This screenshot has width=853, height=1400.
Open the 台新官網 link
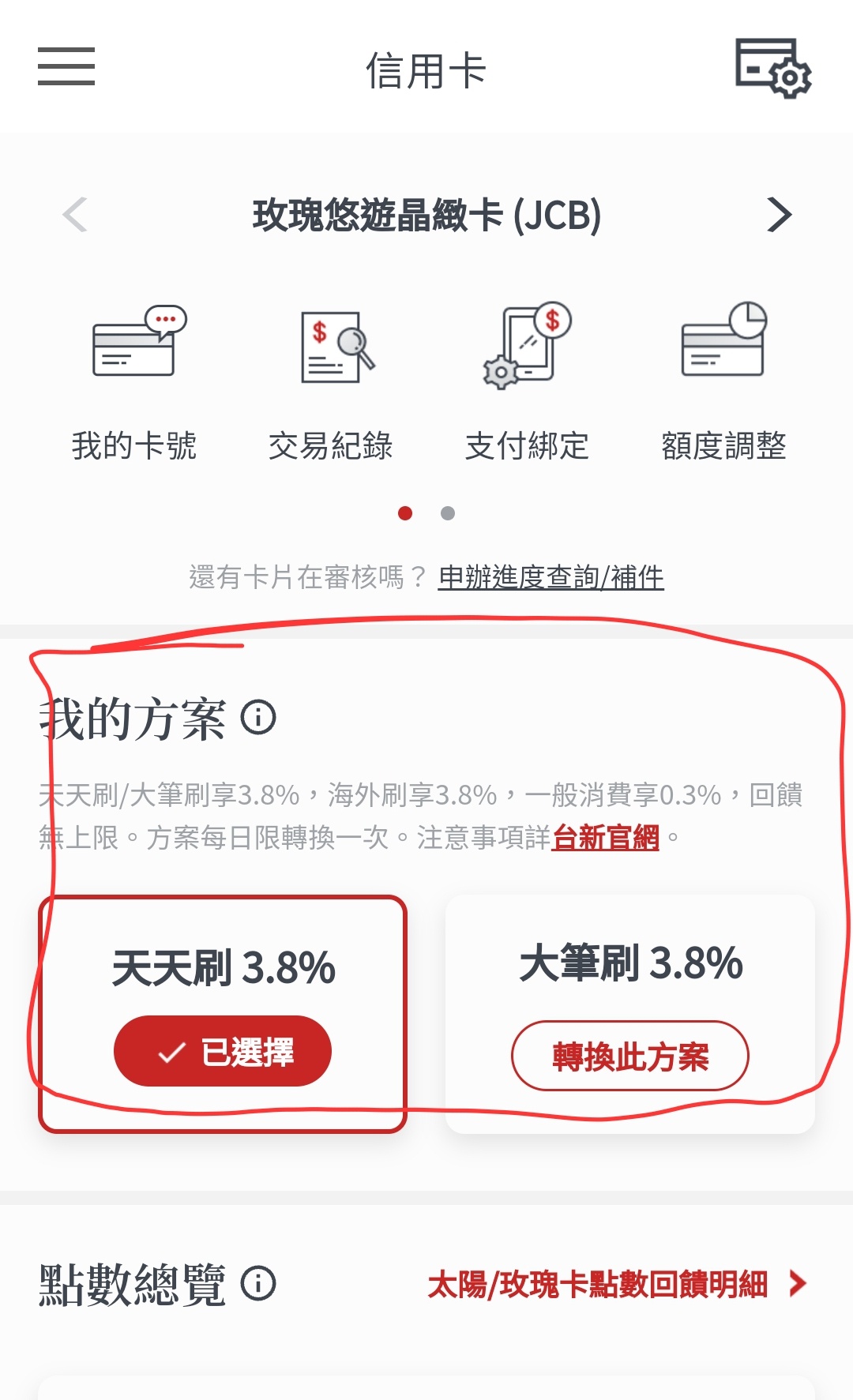(x=605, y=837)
